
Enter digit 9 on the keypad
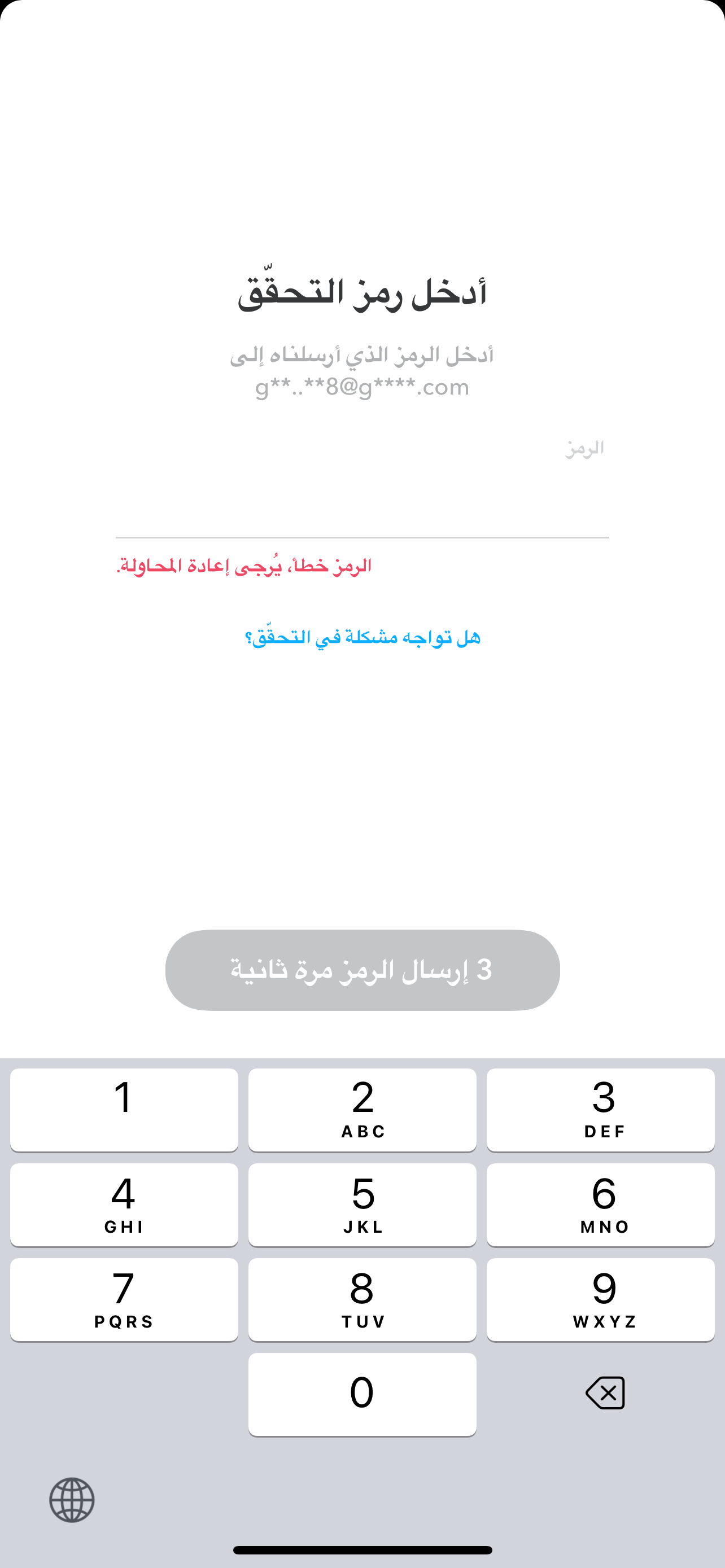pyautogui.click(x=600, y=1299)
